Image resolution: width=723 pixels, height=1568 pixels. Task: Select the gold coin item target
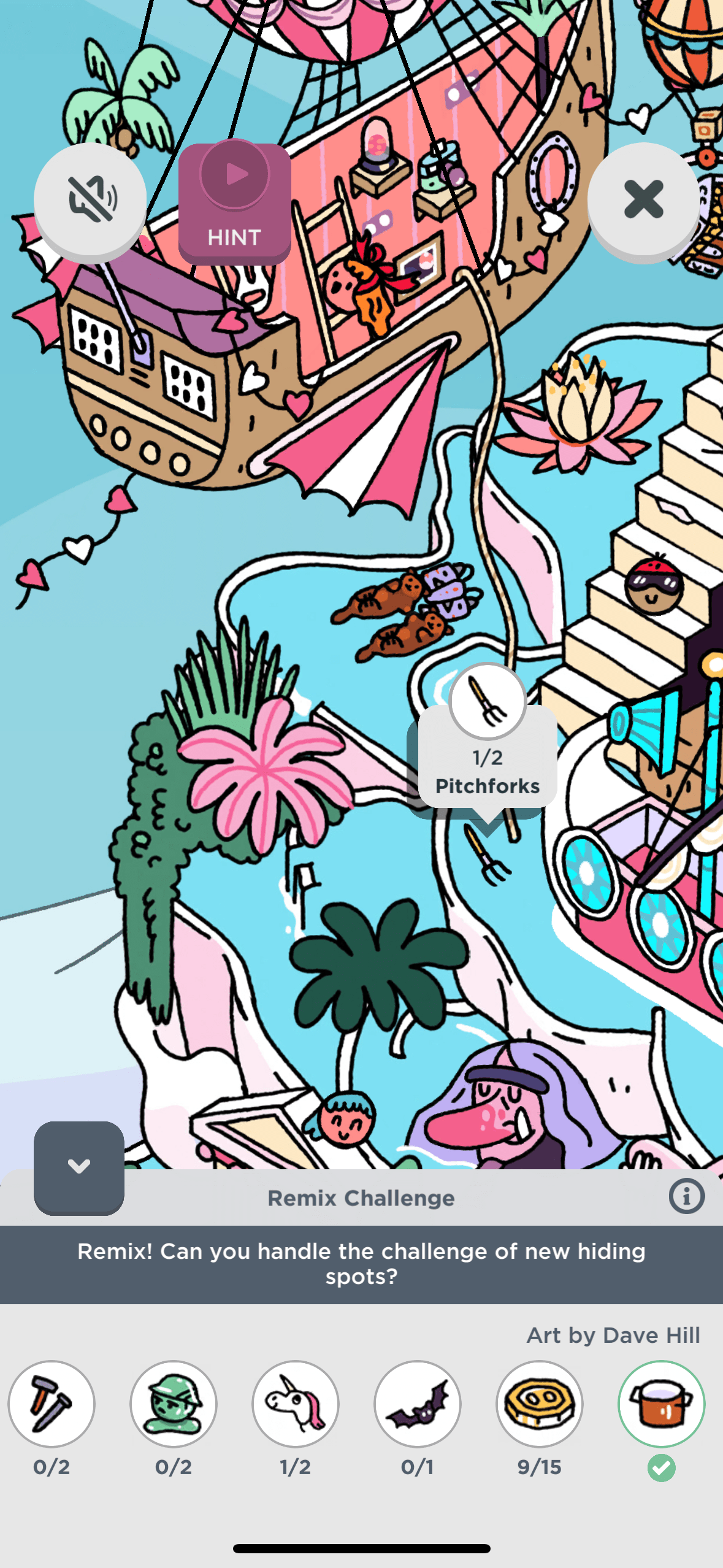click(x=540, y=1404)
